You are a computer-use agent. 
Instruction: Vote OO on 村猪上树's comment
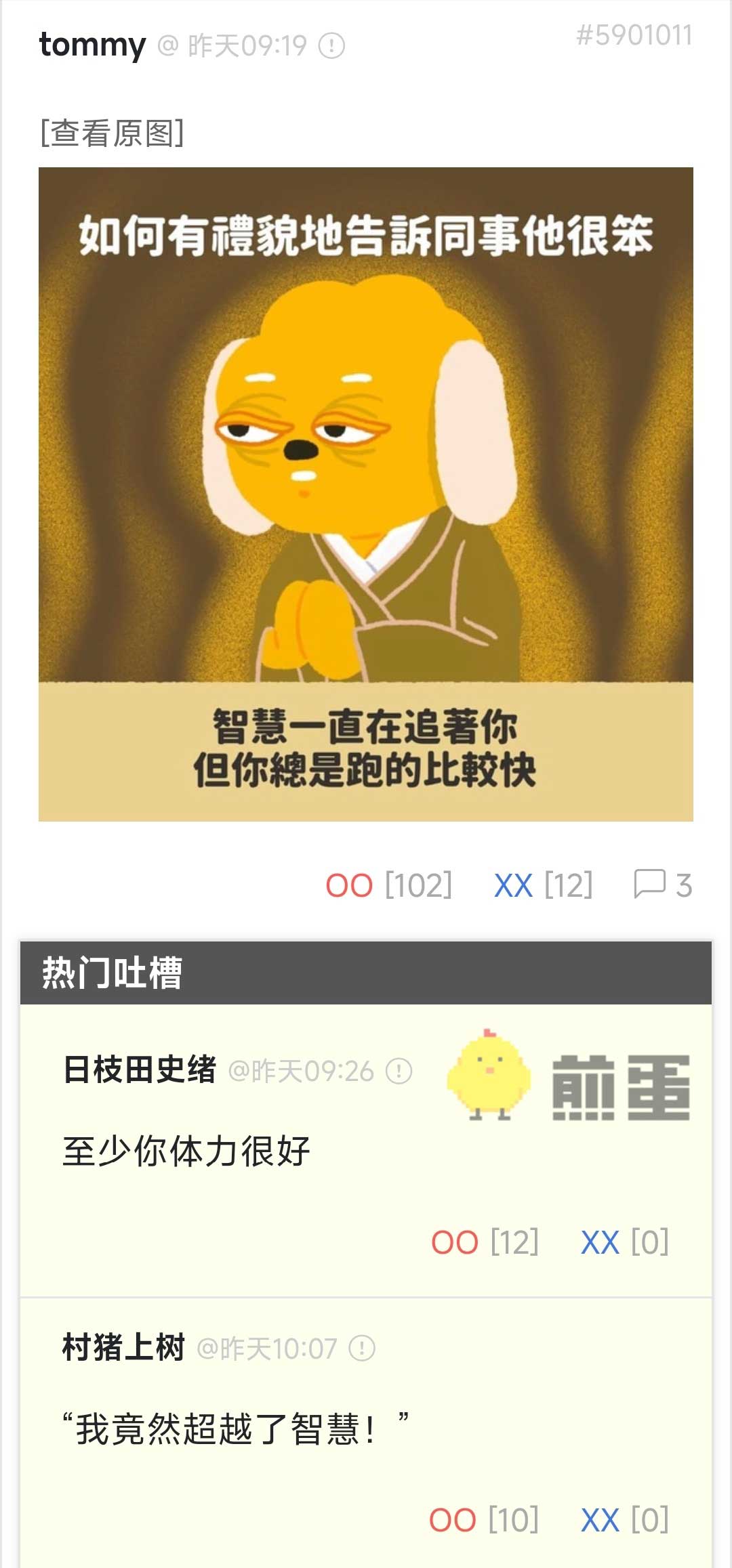tap(453, 1520)
